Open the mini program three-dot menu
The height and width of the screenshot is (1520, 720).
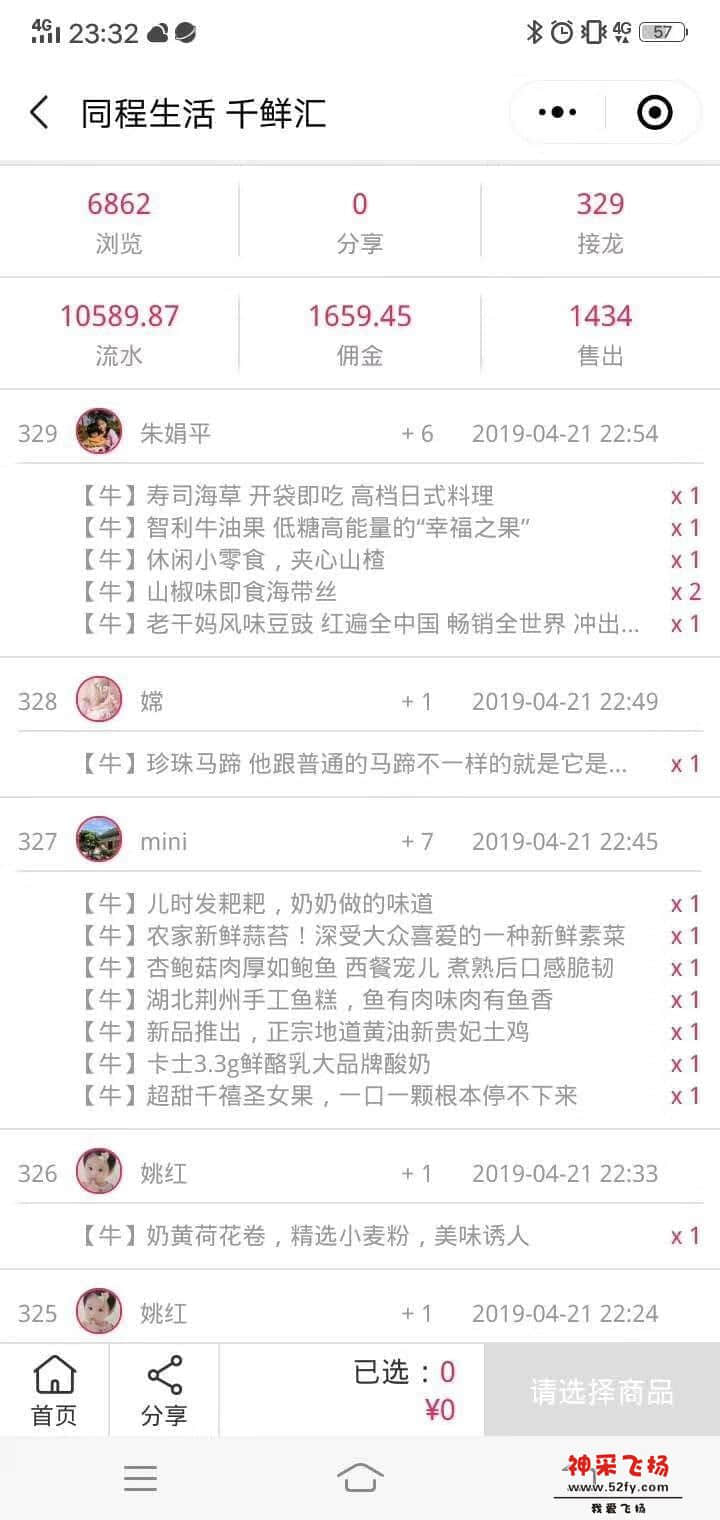[x=557, y=113]
